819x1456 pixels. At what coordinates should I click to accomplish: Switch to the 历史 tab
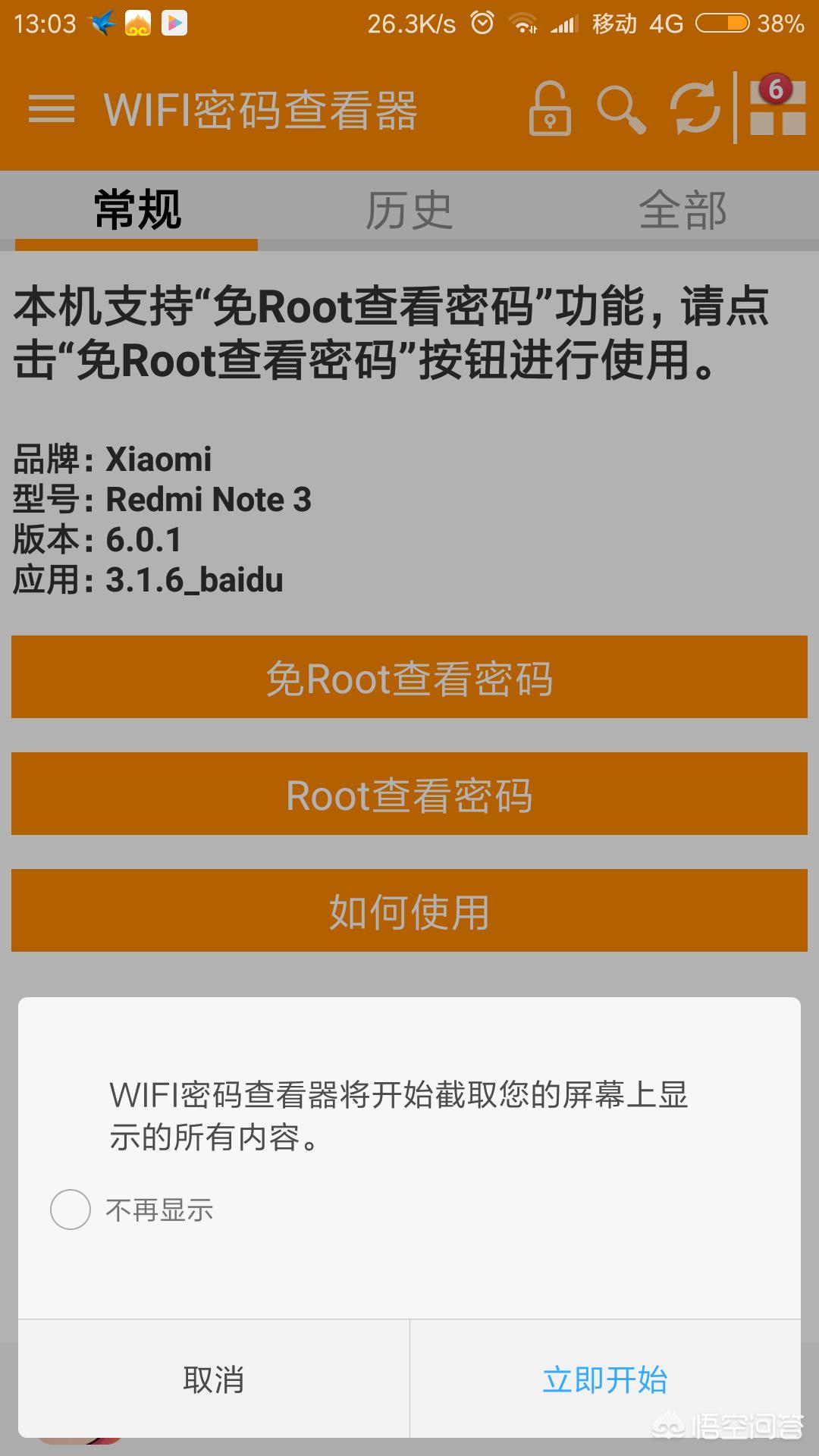[409, 210]
